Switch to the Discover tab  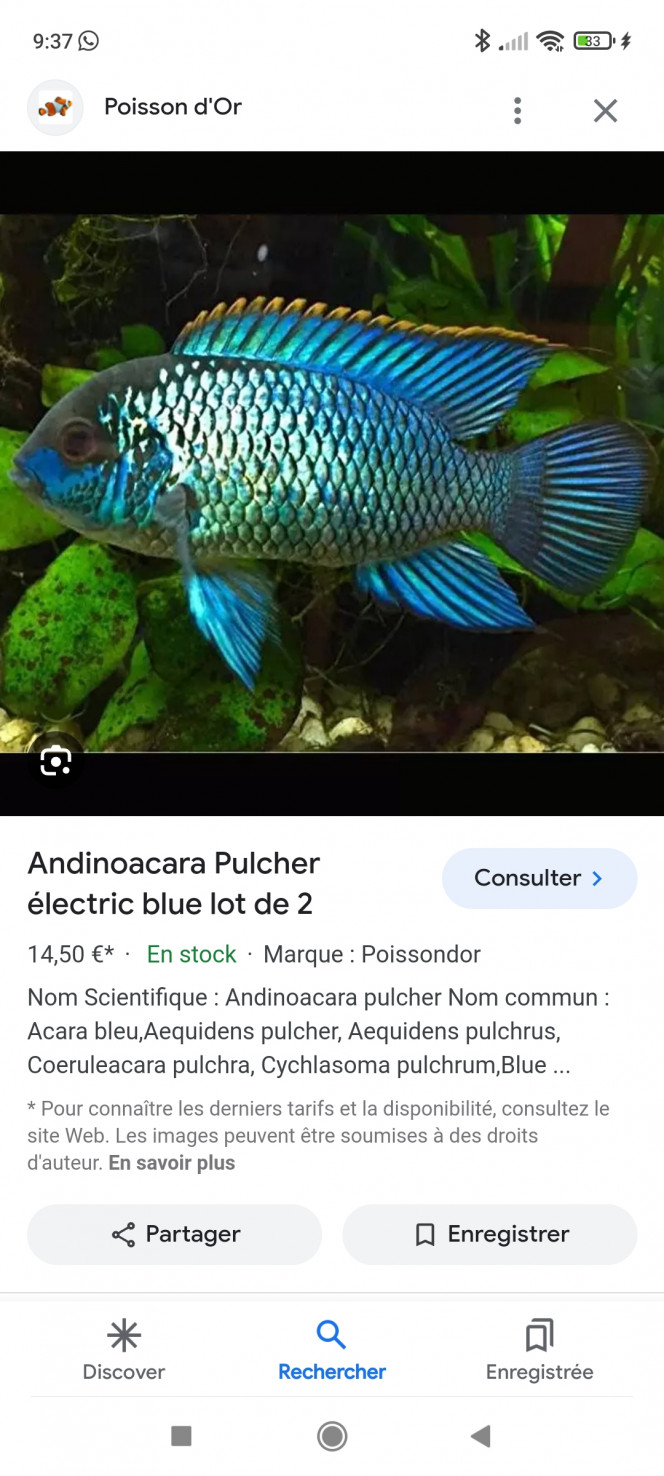[x=124, y=1350]
